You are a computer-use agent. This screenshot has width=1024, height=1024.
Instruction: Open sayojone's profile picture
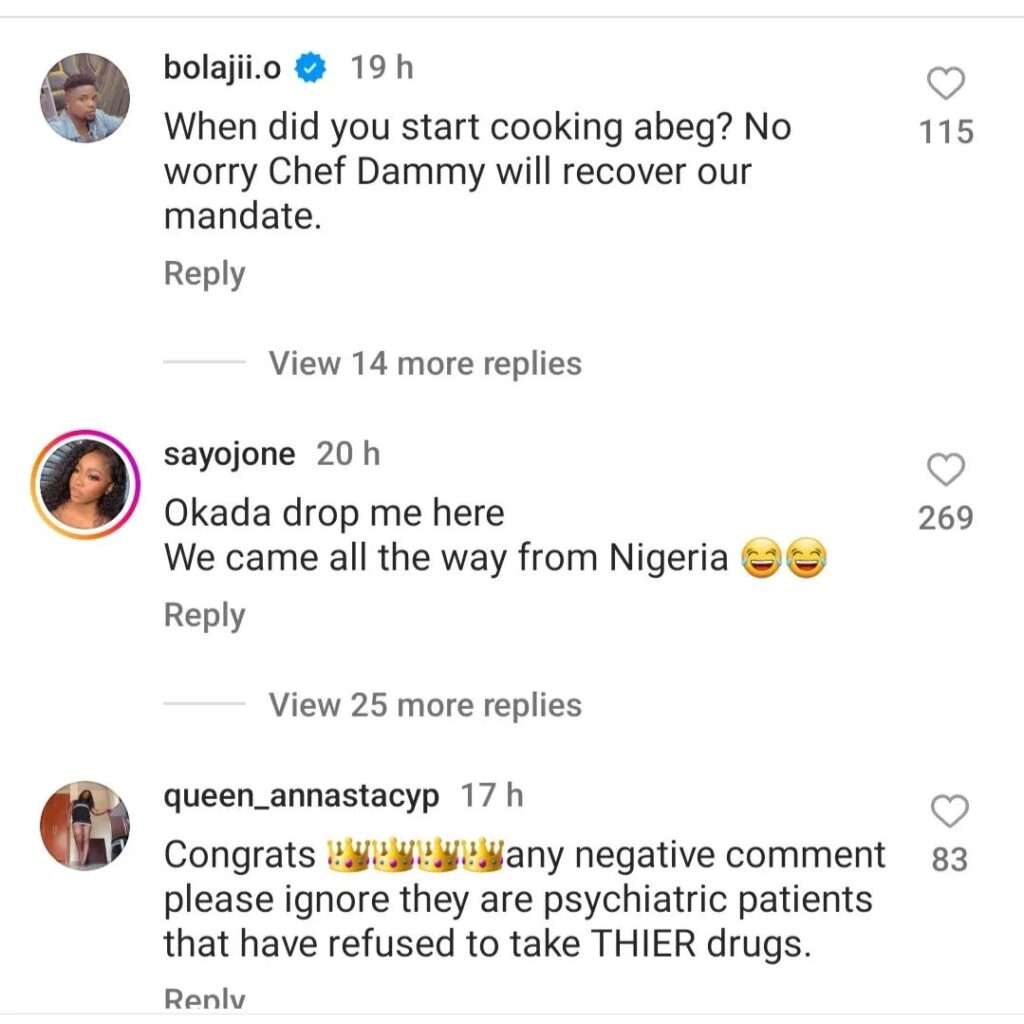click(x=85, y=482)
